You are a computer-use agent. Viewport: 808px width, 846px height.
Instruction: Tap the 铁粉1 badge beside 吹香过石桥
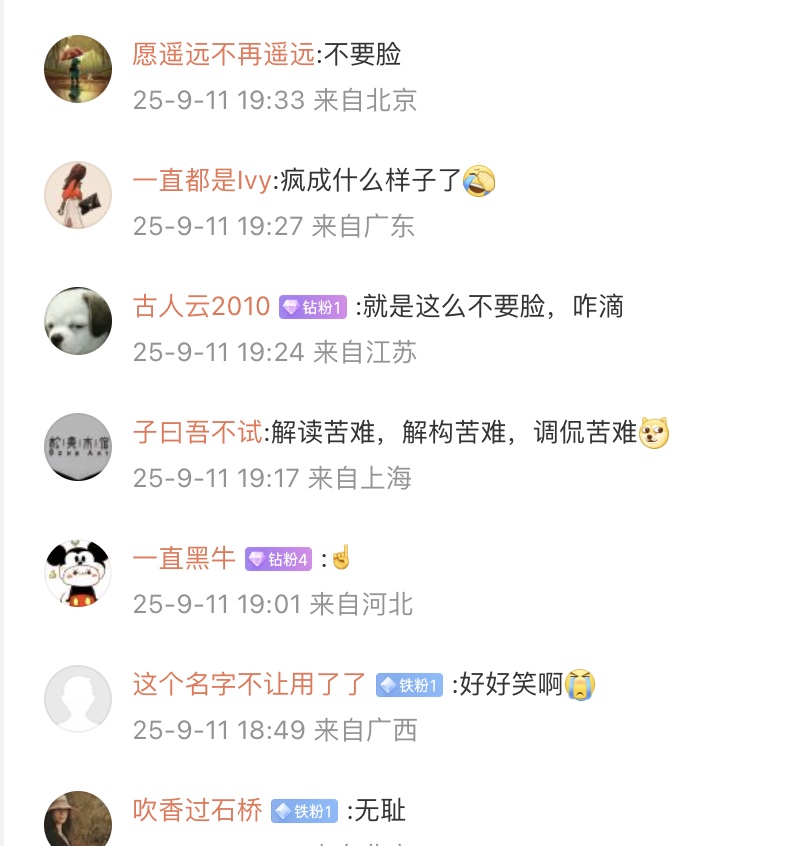(x=305, y=812)
